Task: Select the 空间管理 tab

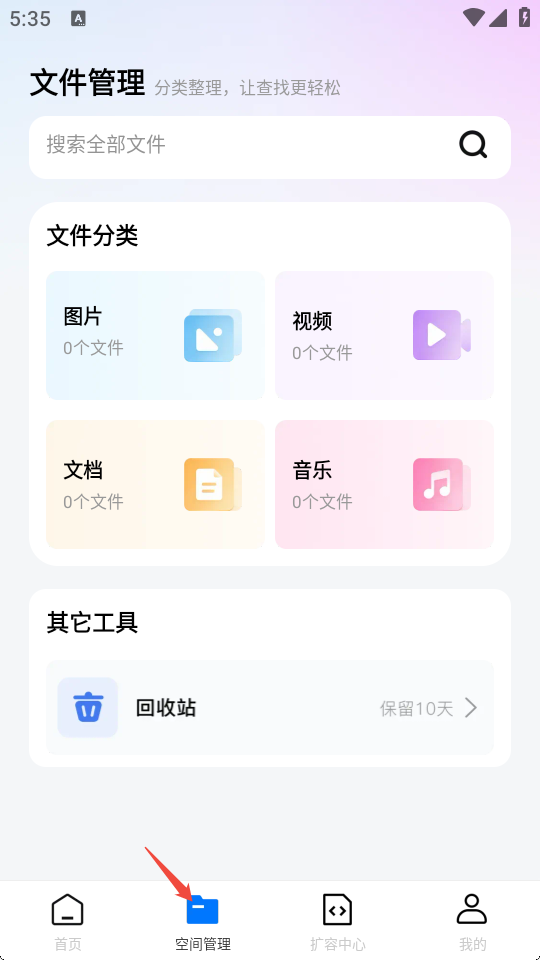Action: (203, 922)
